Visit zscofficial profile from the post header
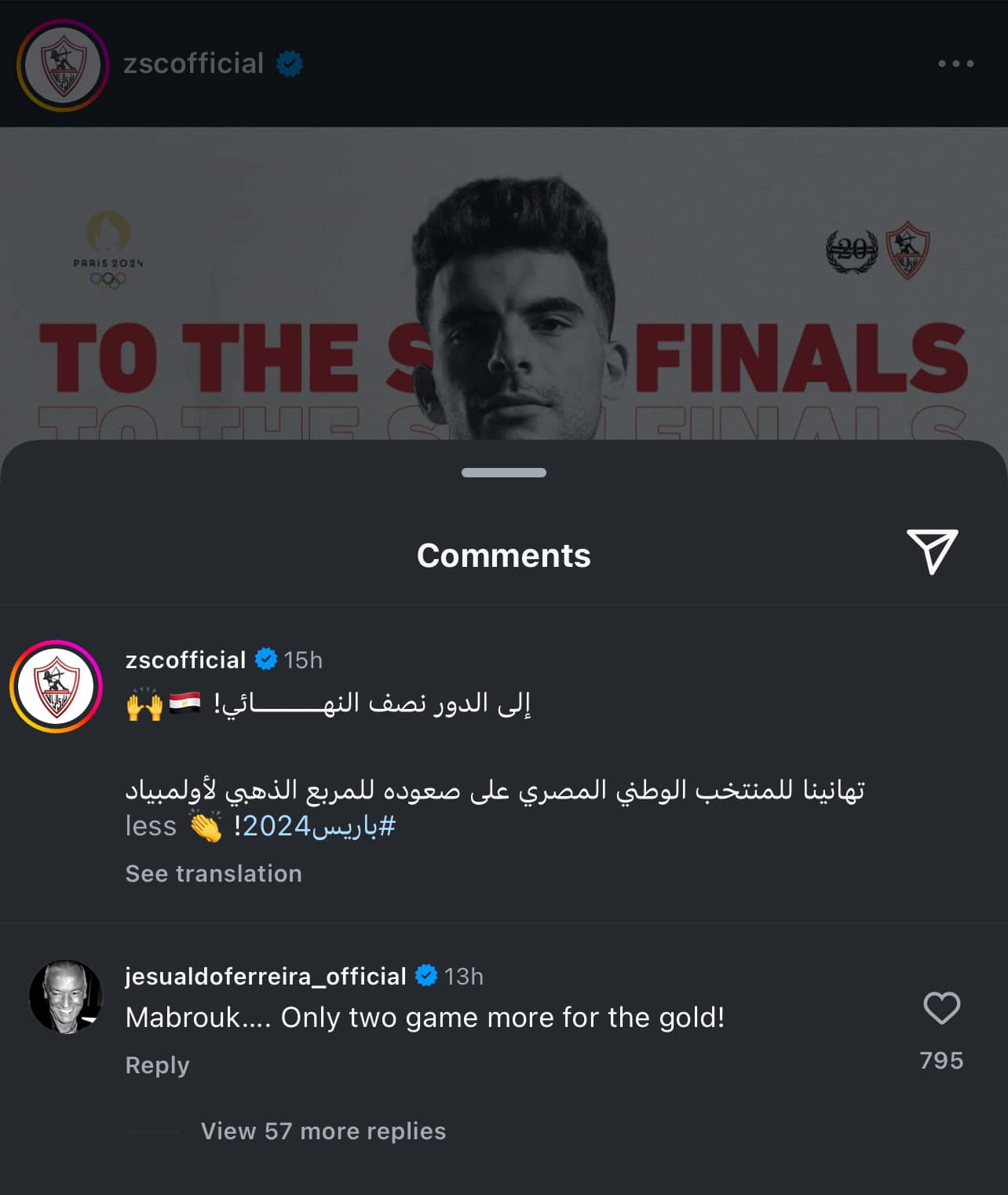 (193, 64)
